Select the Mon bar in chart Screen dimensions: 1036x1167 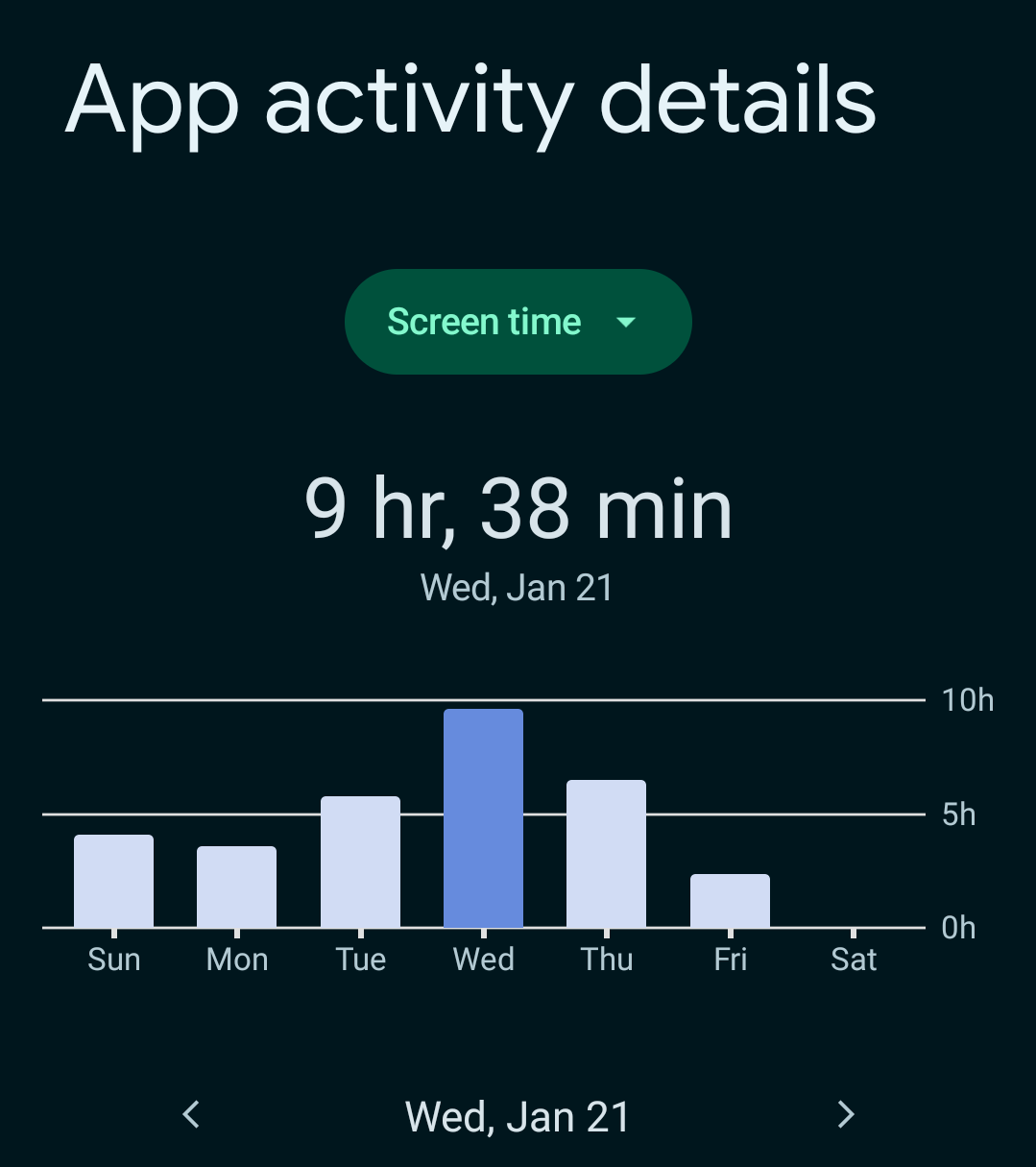pos(236,887)
